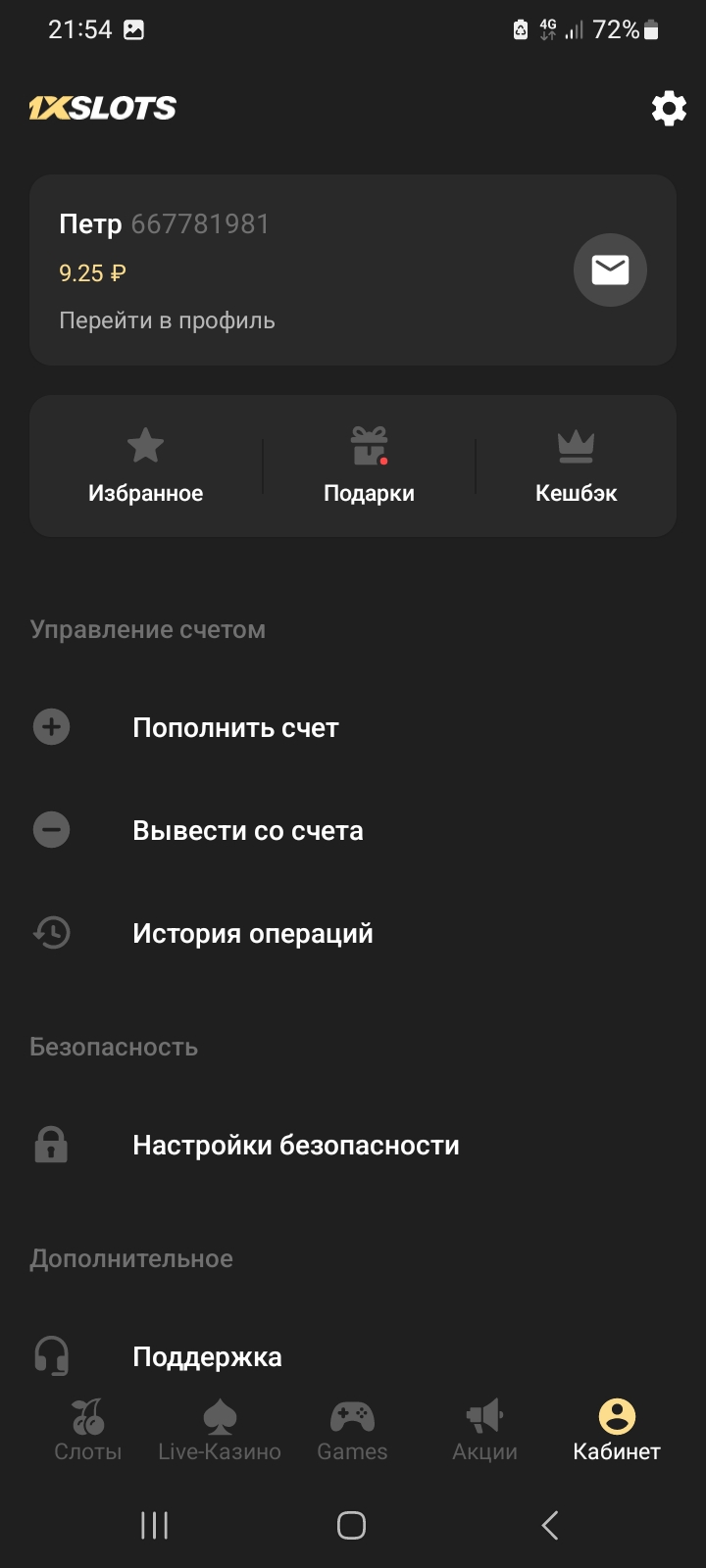This screenshot has width=706, height=1568.
Task: Select Пополнить счет
Action: 235,728
